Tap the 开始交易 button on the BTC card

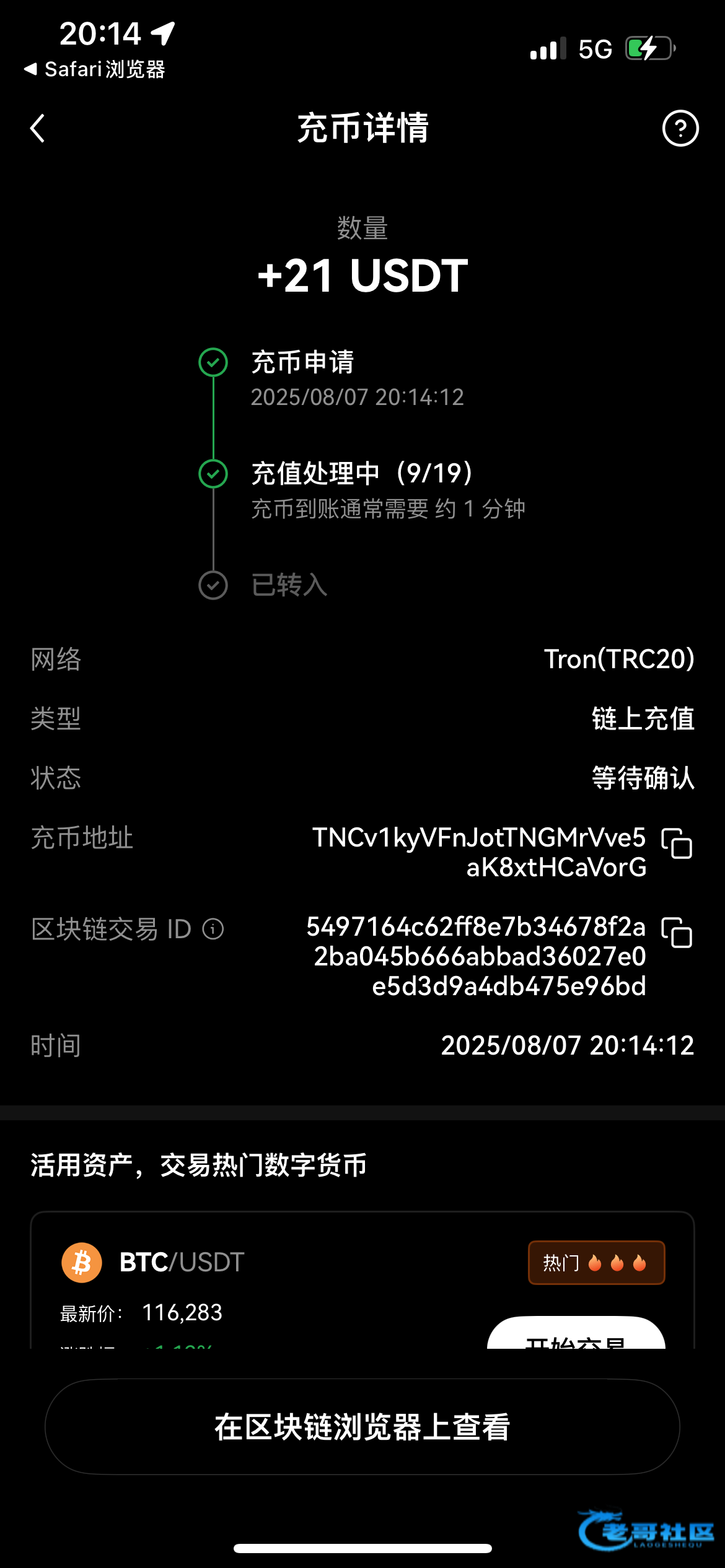[x=576, y=1333]
